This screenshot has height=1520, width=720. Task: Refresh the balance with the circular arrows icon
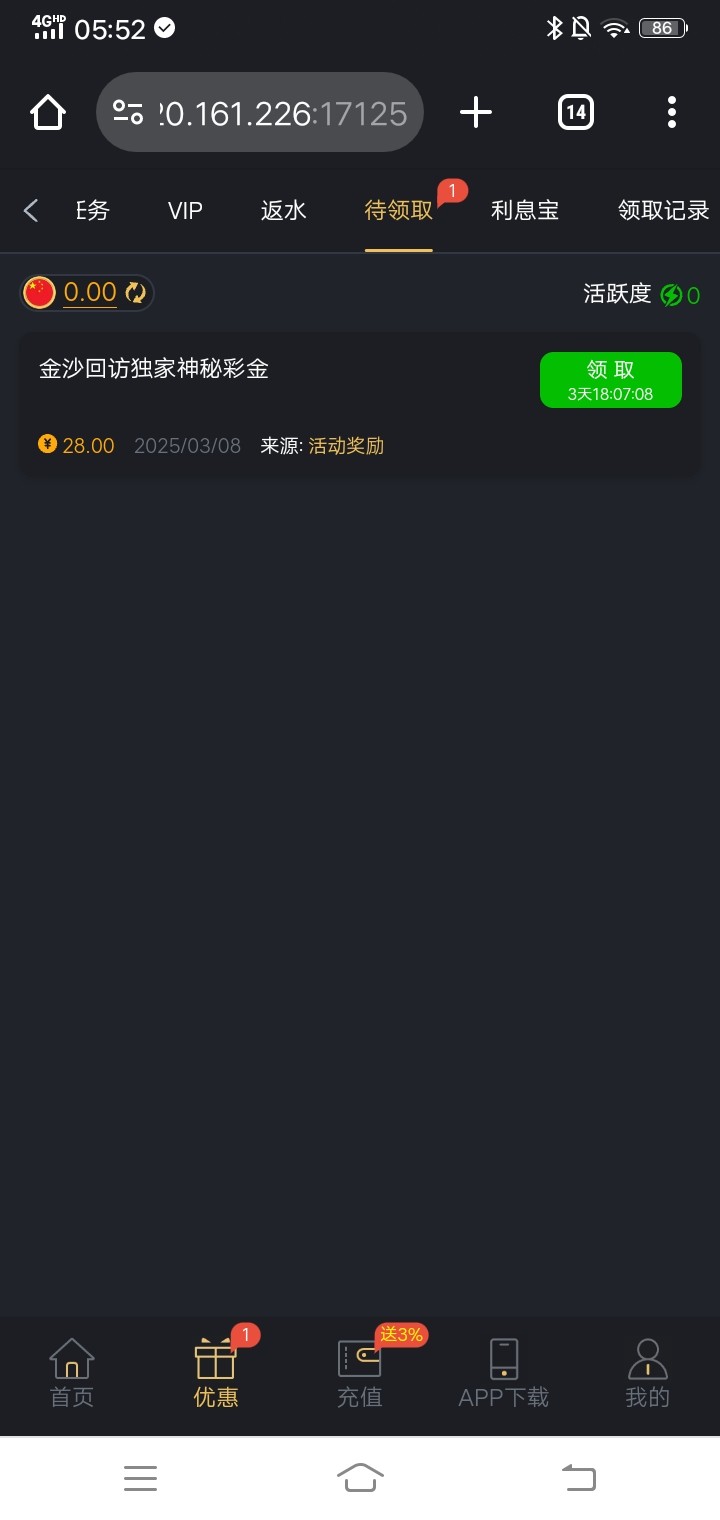pyautogui.click(x=135, y=293)
